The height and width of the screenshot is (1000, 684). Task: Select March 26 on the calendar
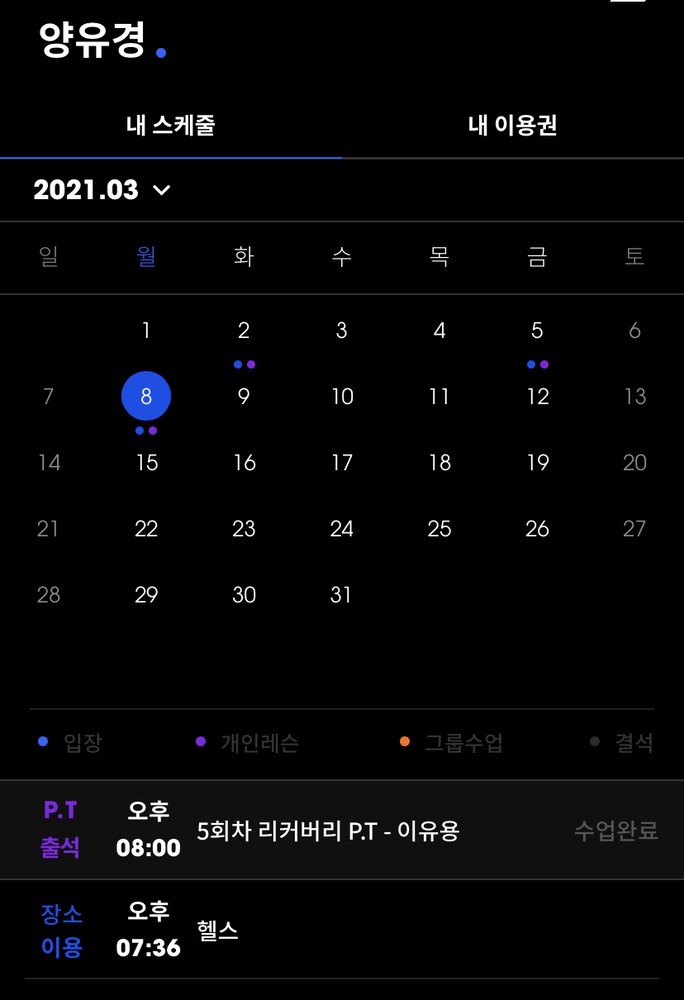pyautogui.click(x=537, y=529)
